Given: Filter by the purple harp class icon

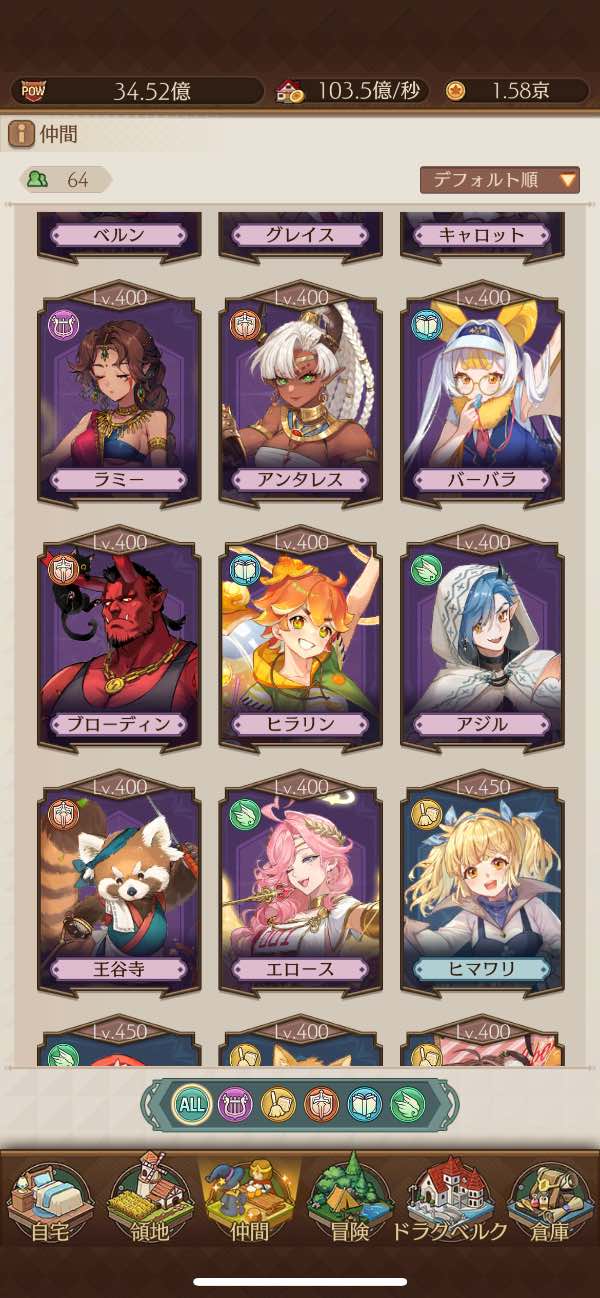Looking at the screenshot, I should 235,1104.
